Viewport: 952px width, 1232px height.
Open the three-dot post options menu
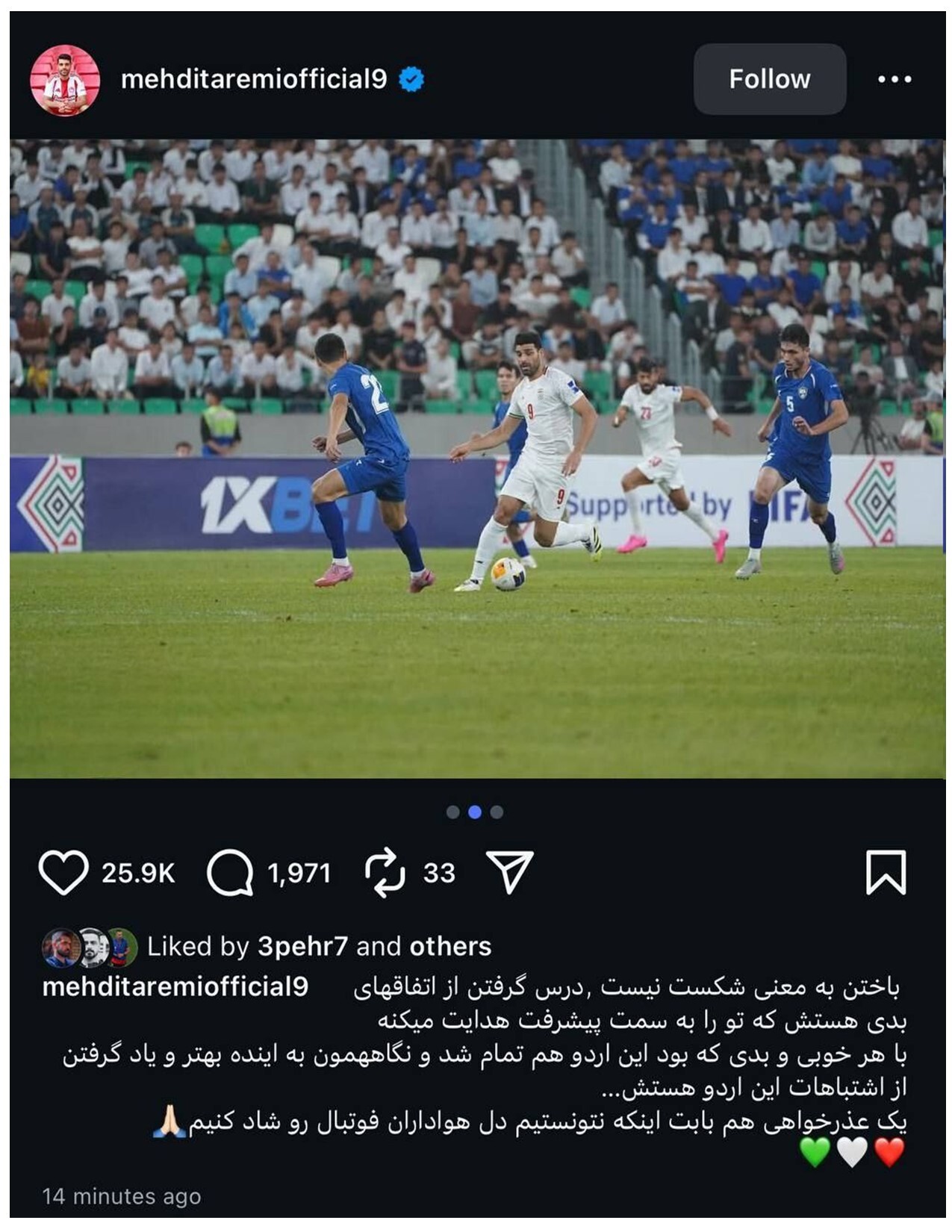[x=894, y=79]
